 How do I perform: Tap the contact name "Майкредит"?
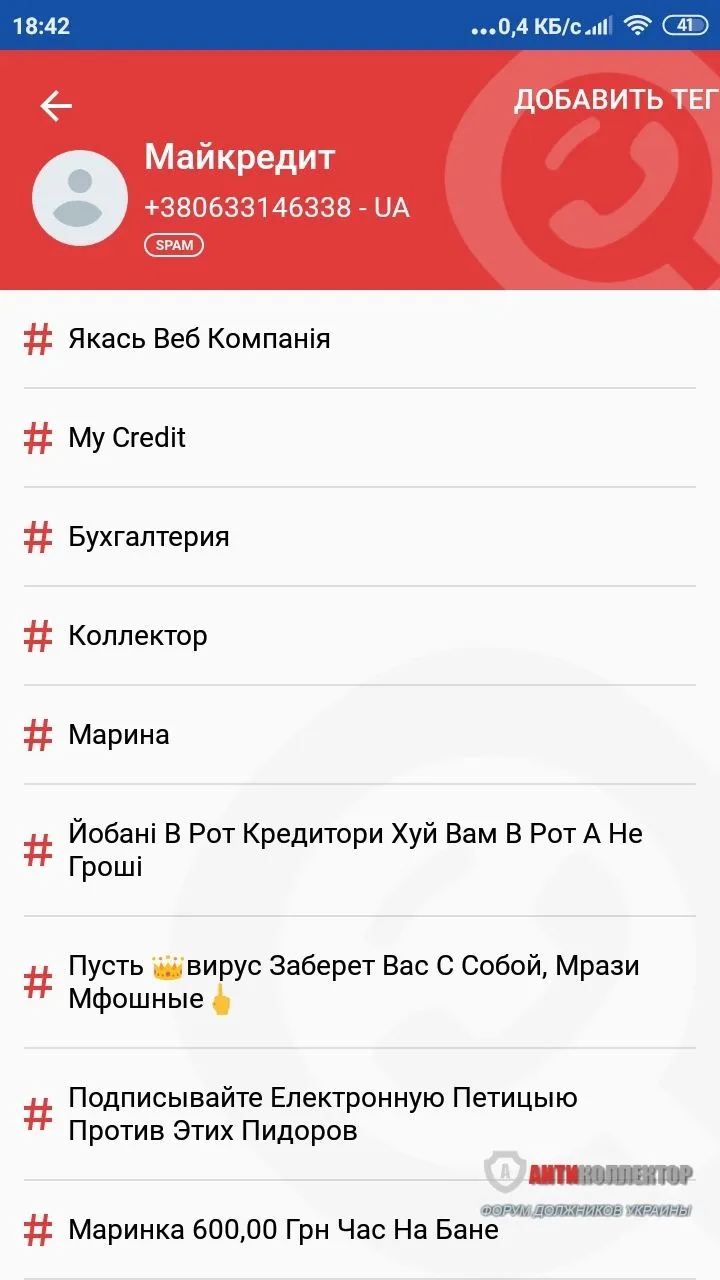pyautogui.click(x=240, y=156)
